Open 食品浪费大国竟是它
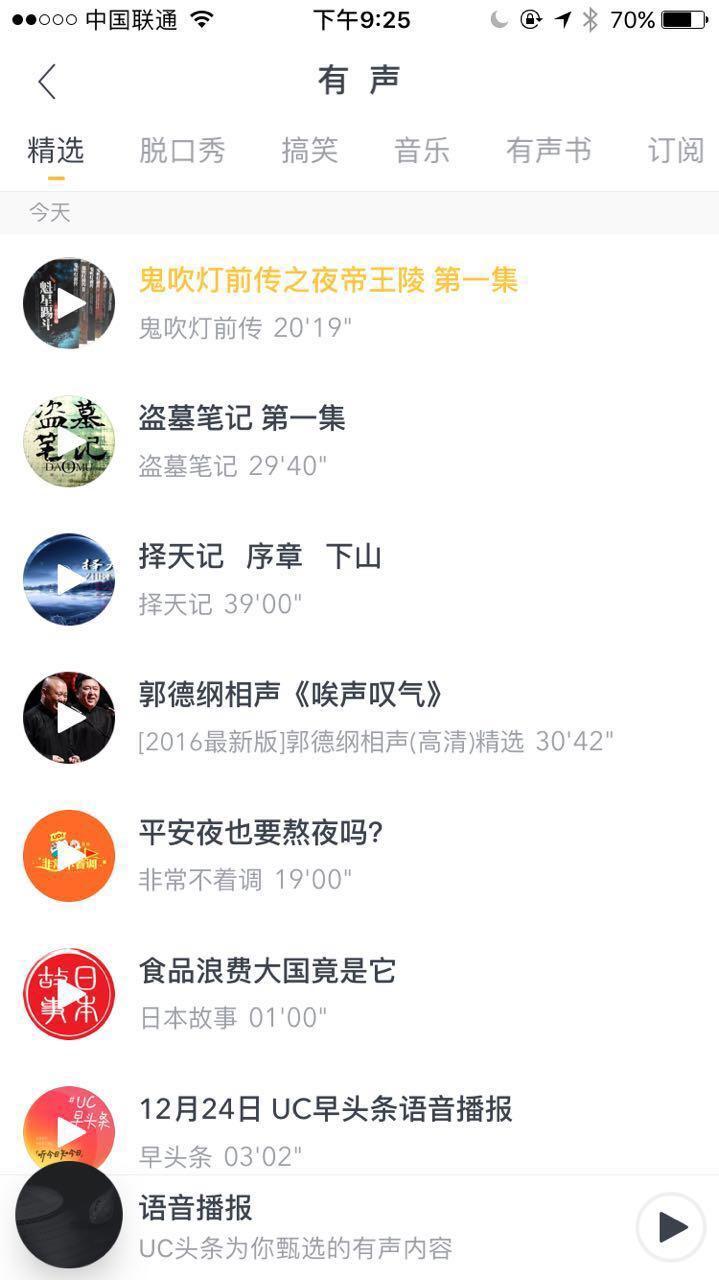719x1280 pixels. point(267,971)
